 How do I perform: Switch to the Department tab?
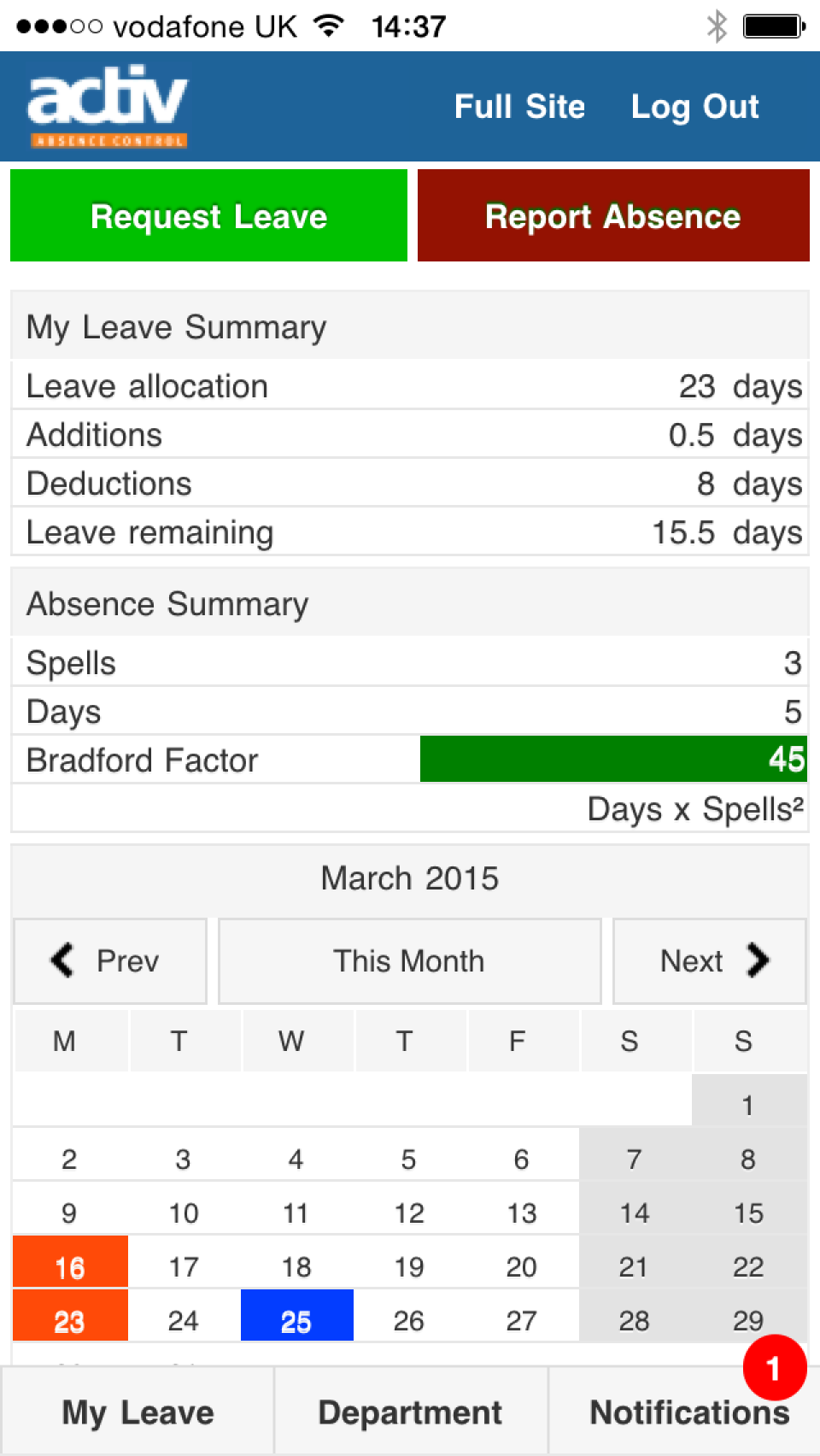(409, 1412)
